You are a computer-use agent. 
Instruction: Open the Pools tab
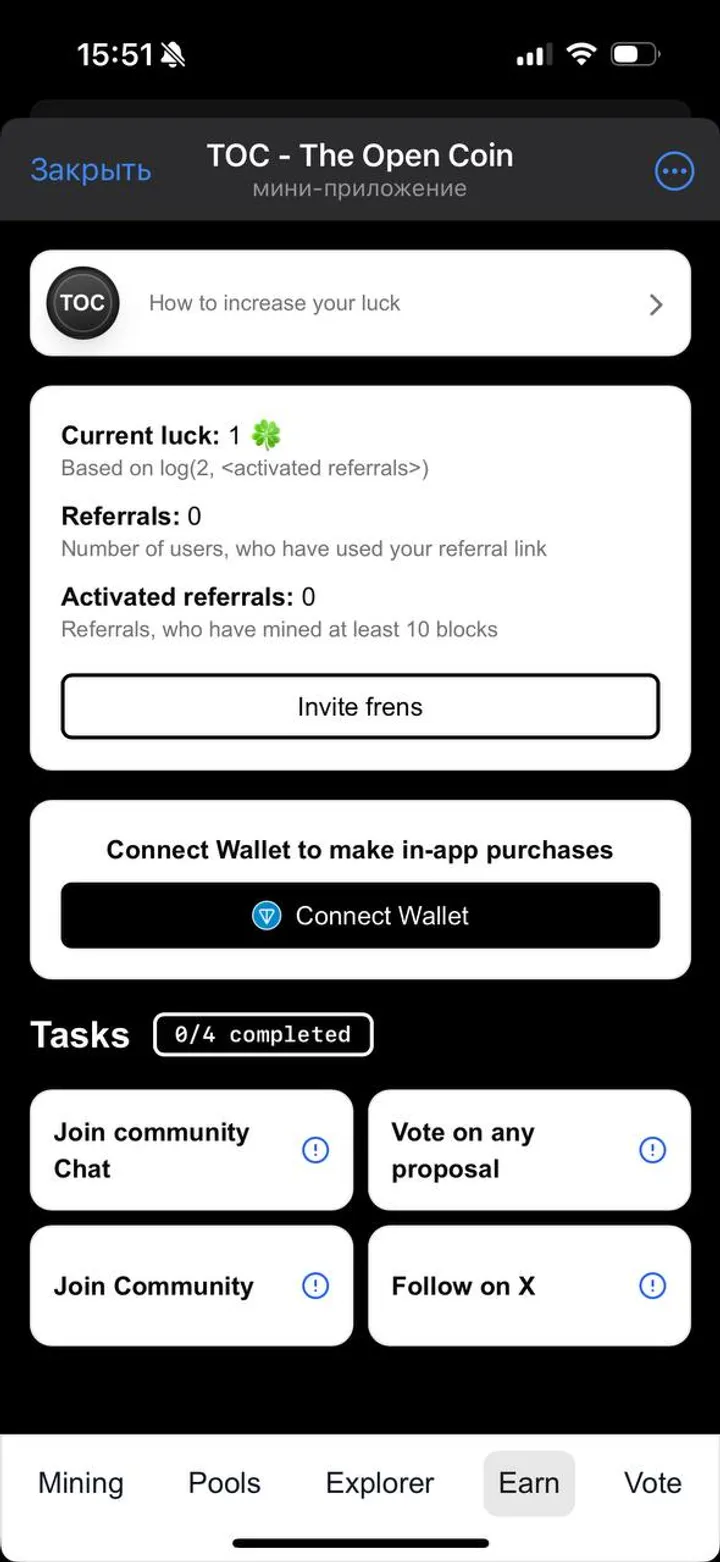pyautogui.click(x=223, y=1484)
